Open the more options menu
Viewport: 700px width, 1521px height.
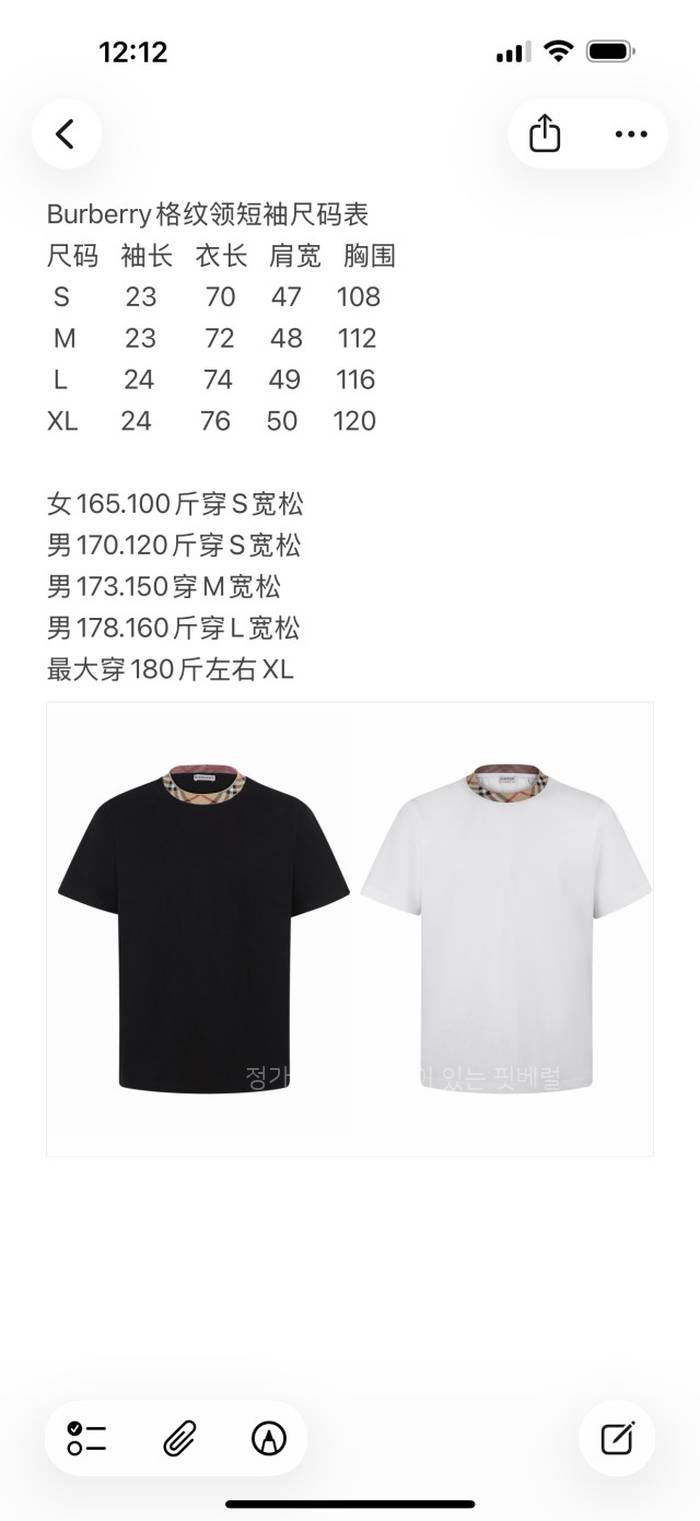[631, 134]
